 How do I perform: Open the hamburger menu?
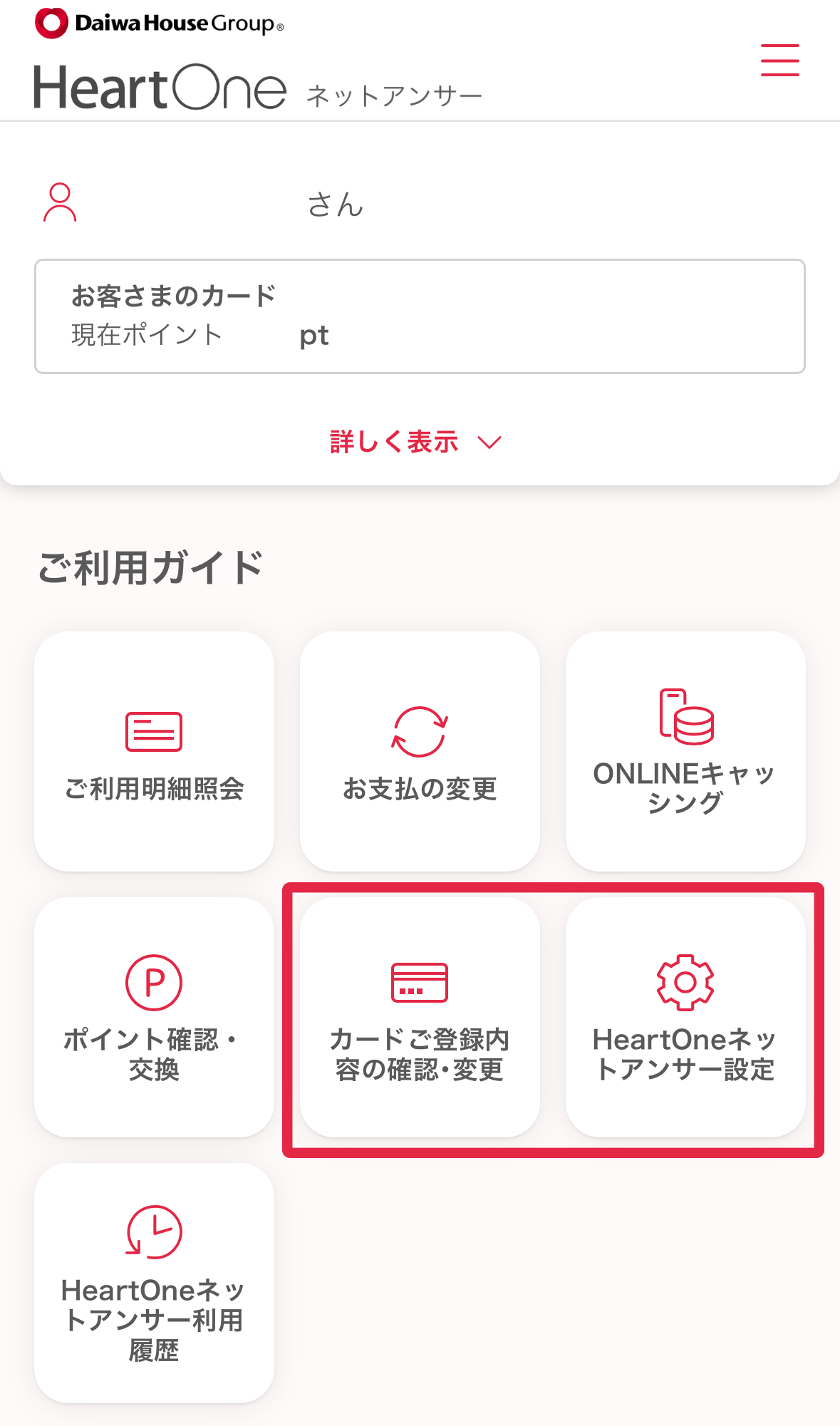click(x=779, y=60)
